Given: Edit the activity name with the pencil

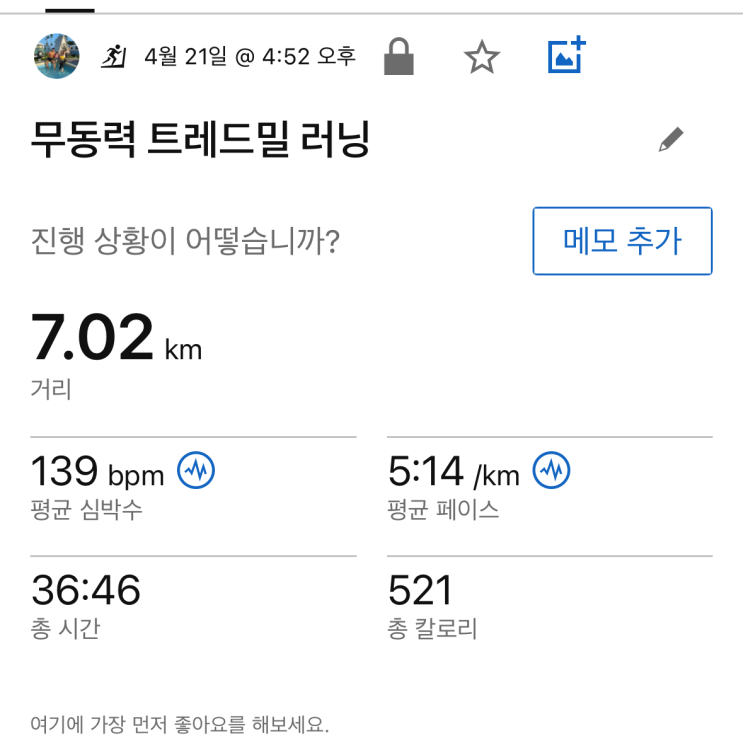Looking at the screenshot, I should (671, 140).
